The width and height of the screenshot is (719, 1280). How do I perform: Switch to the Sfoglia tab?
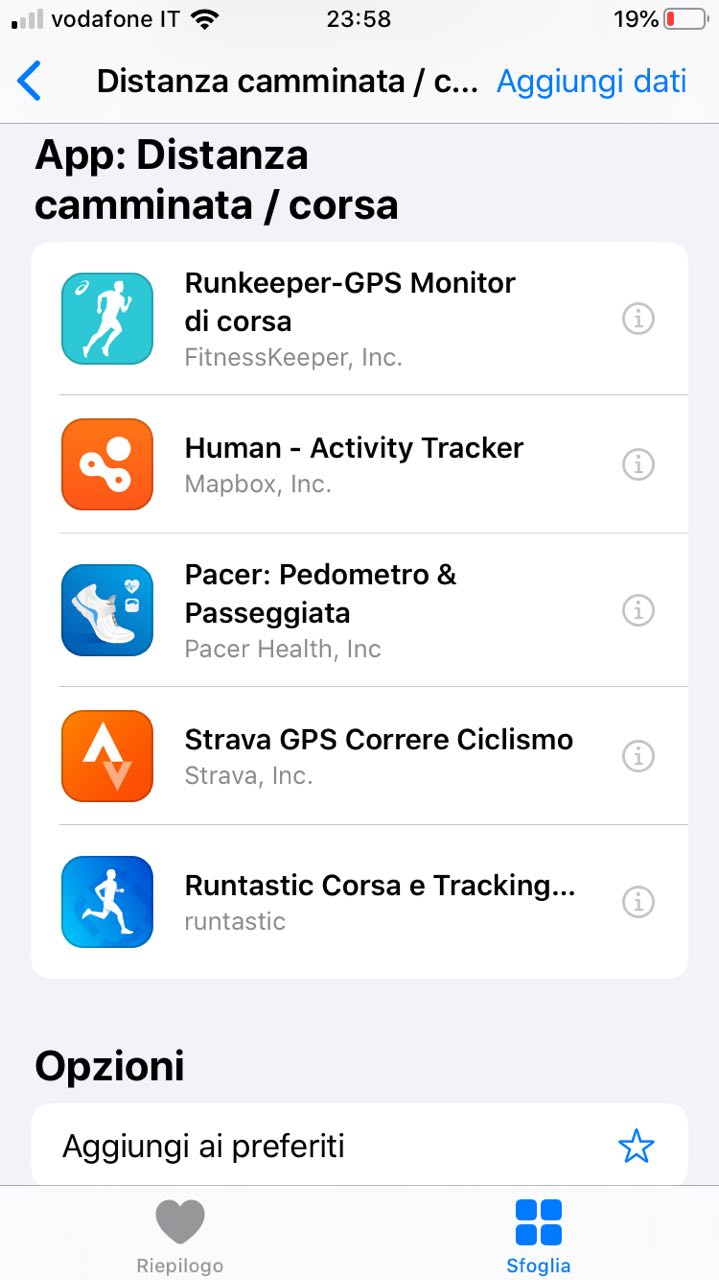(x=538, y=1236)
